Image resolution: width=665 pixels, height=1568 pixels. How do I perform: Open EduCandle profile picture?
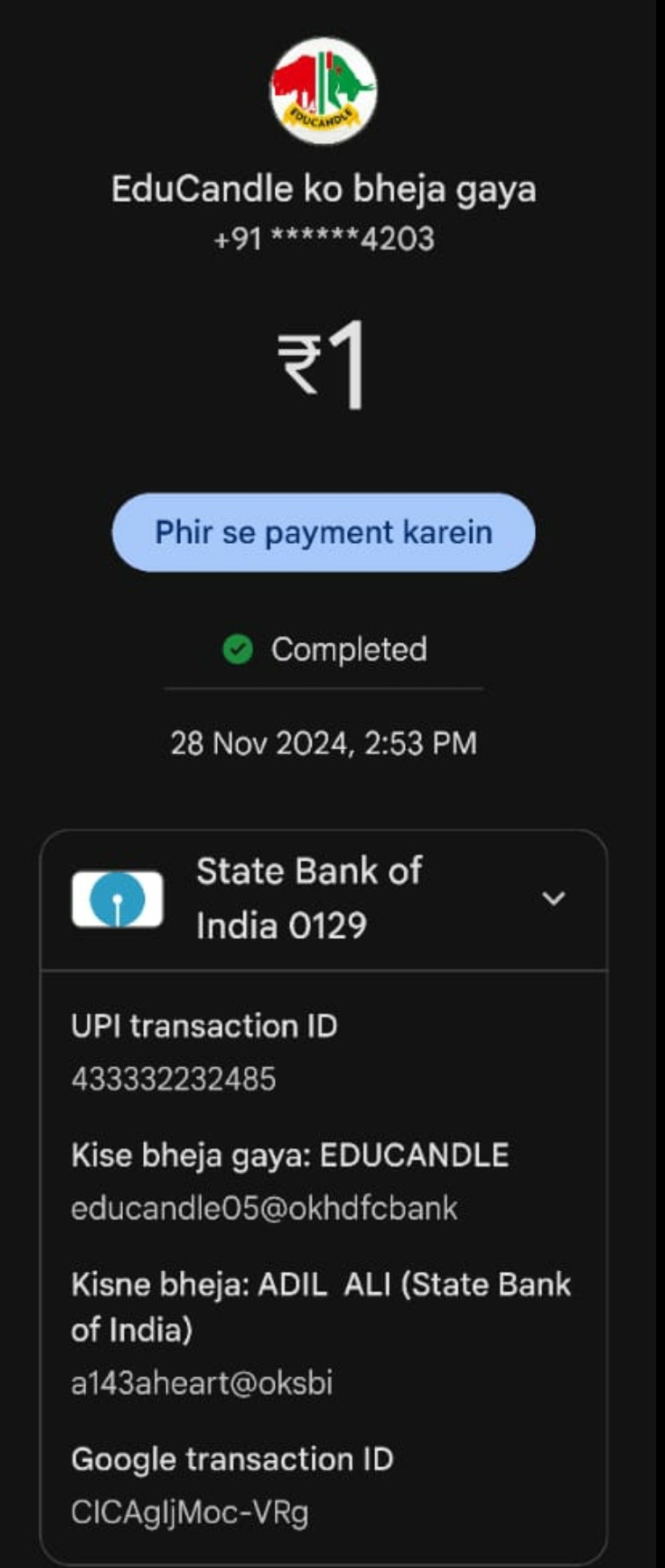point(323,90)
